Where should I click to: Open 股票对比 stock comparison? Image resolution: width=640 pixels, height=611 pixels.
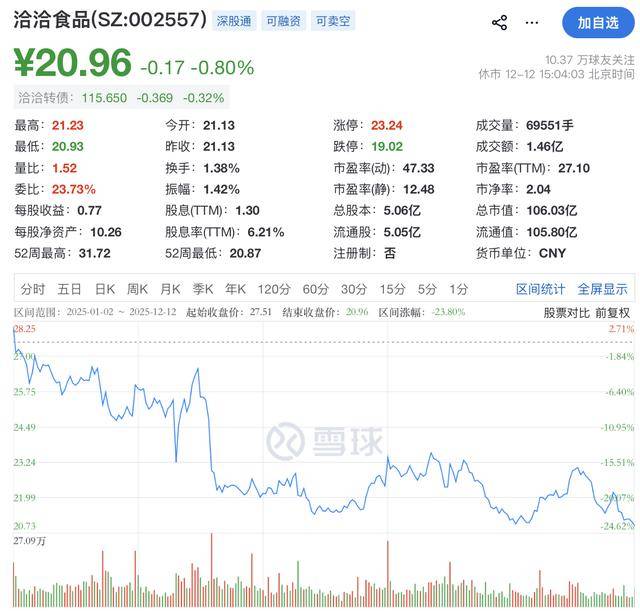pyautogui.click(x=567, y=312)
